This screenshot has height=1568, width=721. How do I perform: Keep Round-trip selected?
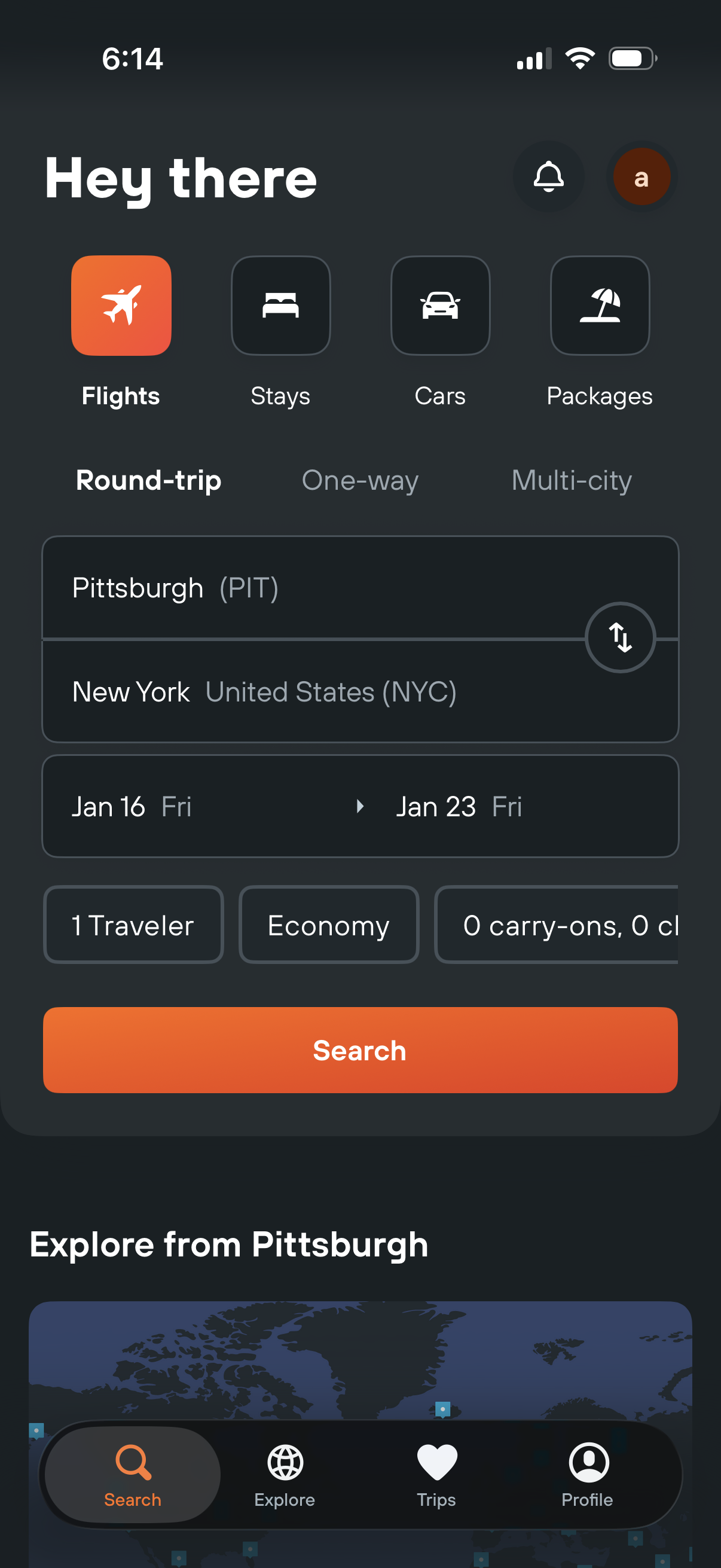click(148, 480)
